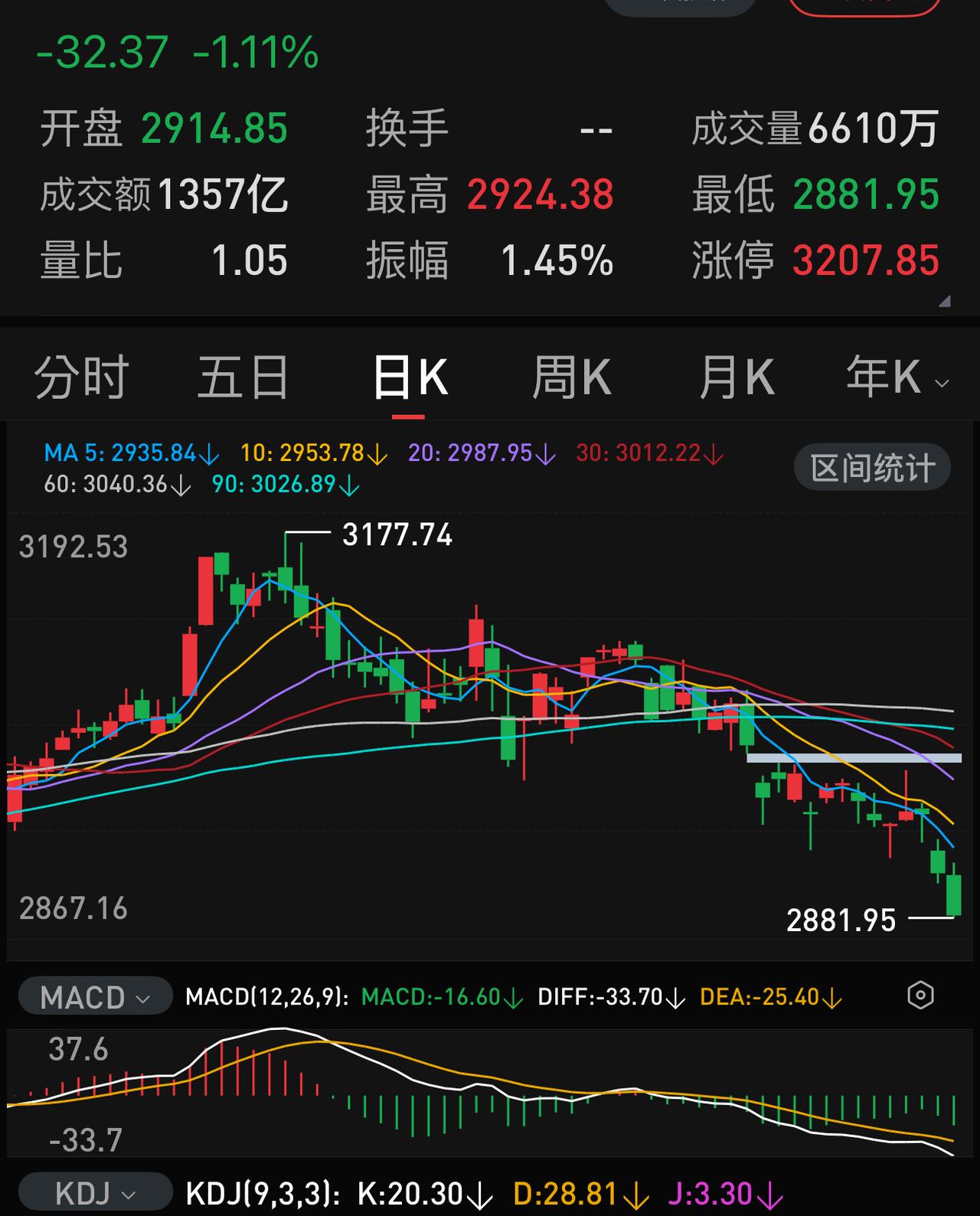980x1216 pixels.
Task: Click the 区间统计 button
Action: [871, 467]
